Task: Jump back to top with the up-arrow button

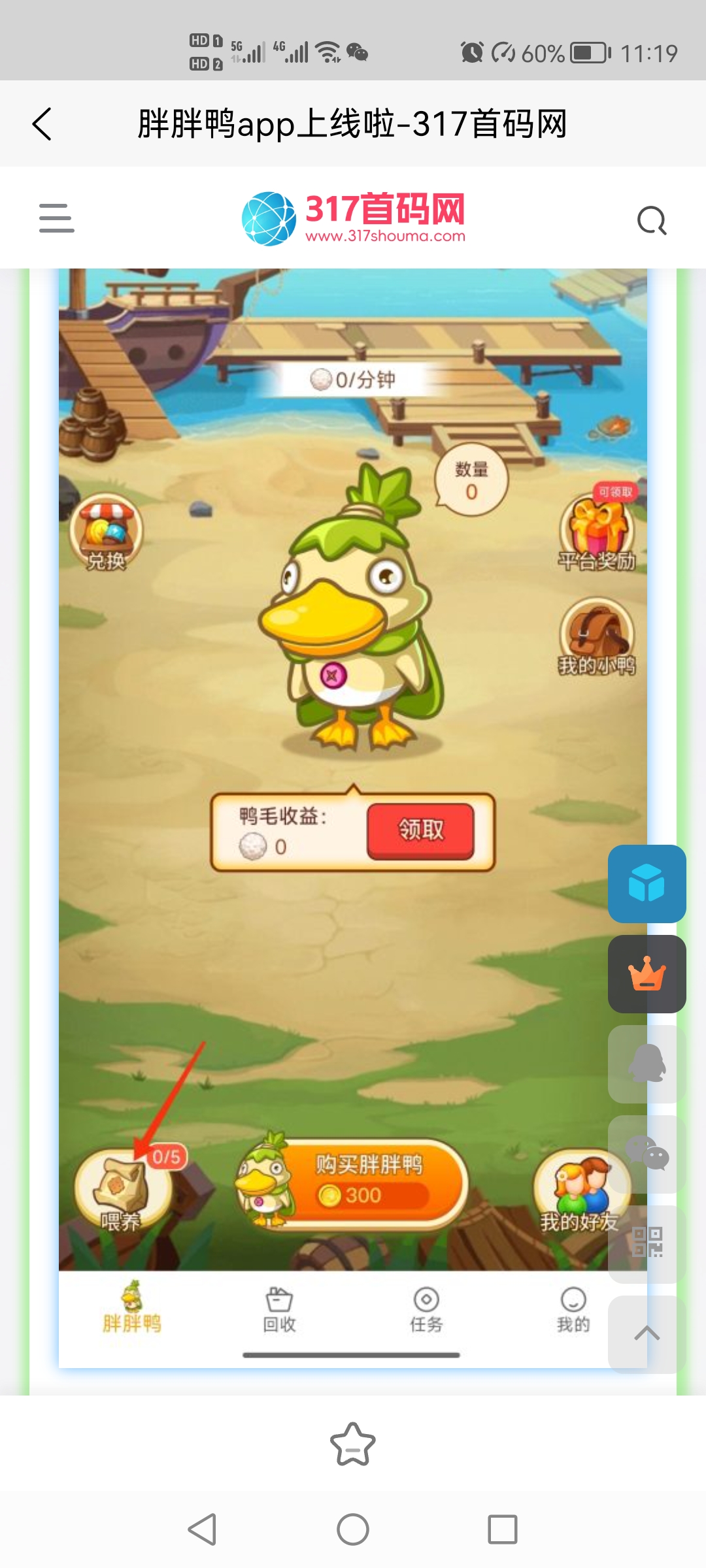Action: click(x=647, y=1333)
